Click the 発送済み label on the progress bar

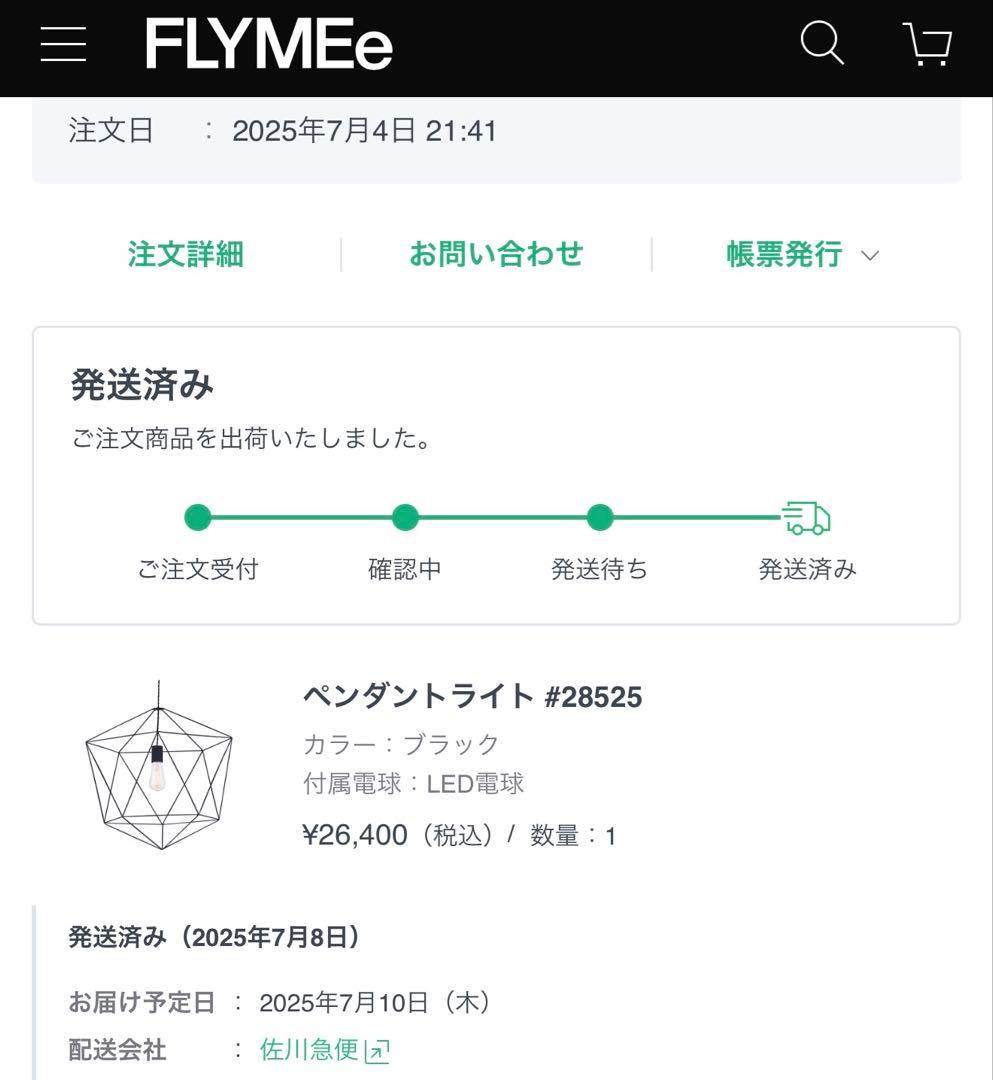809,570
